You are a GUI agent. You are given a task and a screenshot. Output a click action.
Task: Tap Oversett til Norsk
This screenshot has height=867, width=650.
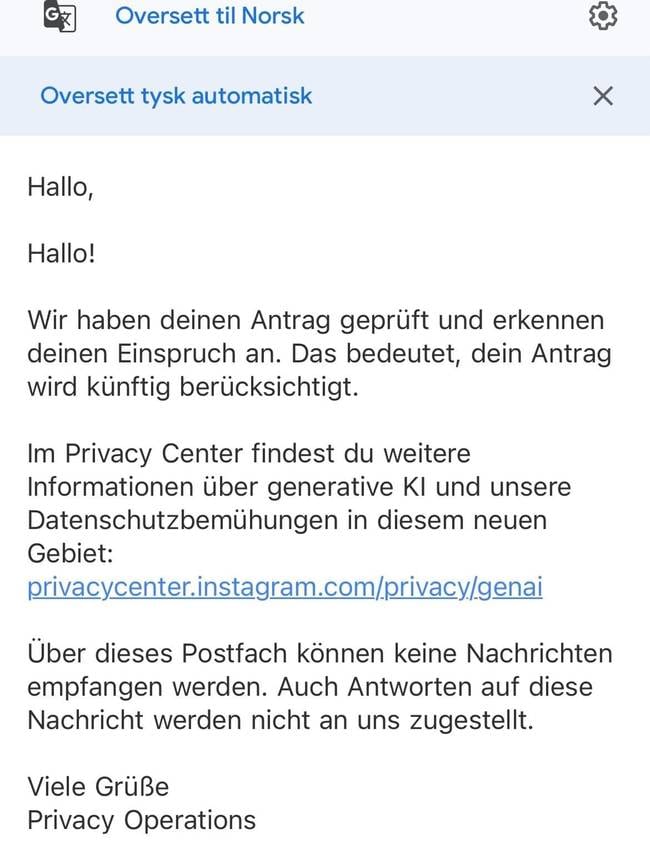[x=210, y=16]
